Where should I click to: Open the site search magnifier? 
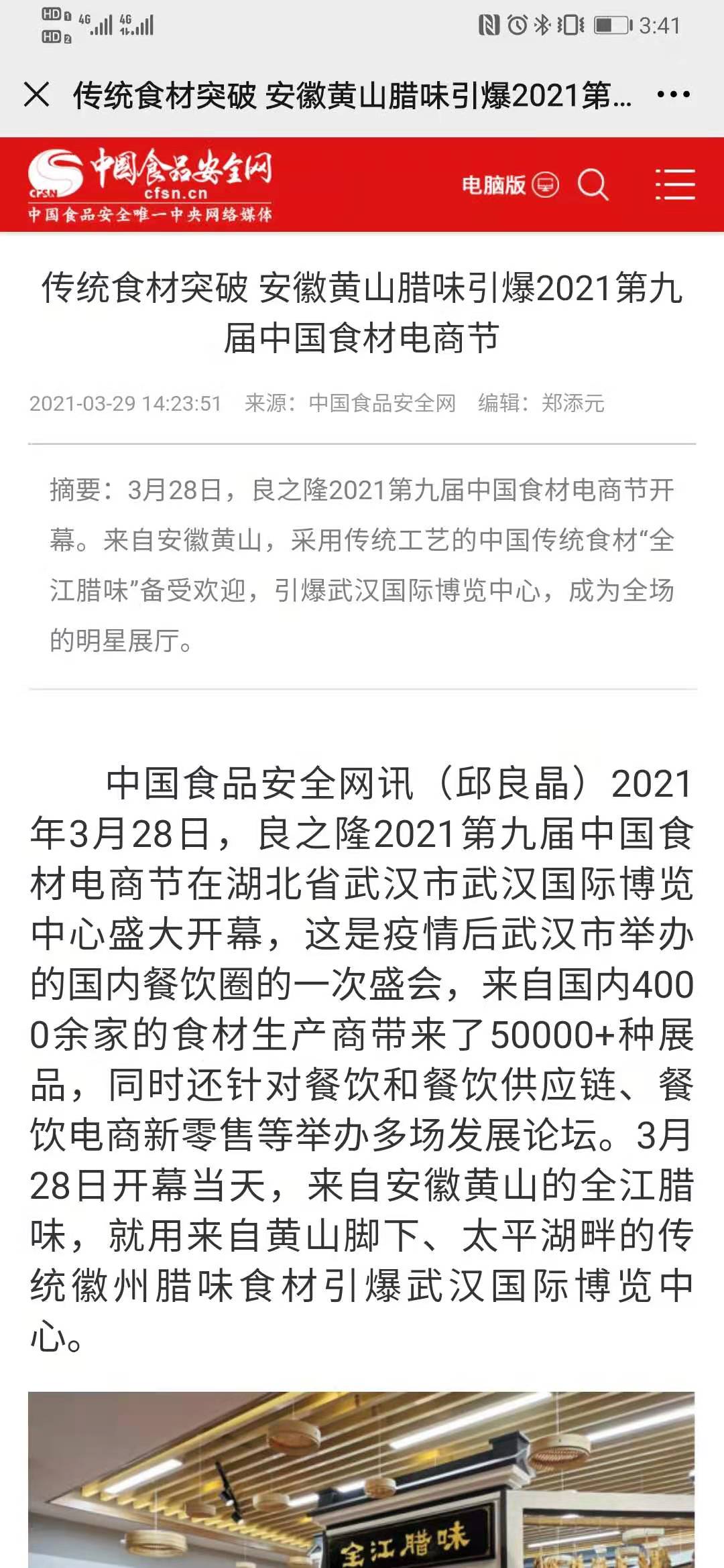click(x=593, y=184)
